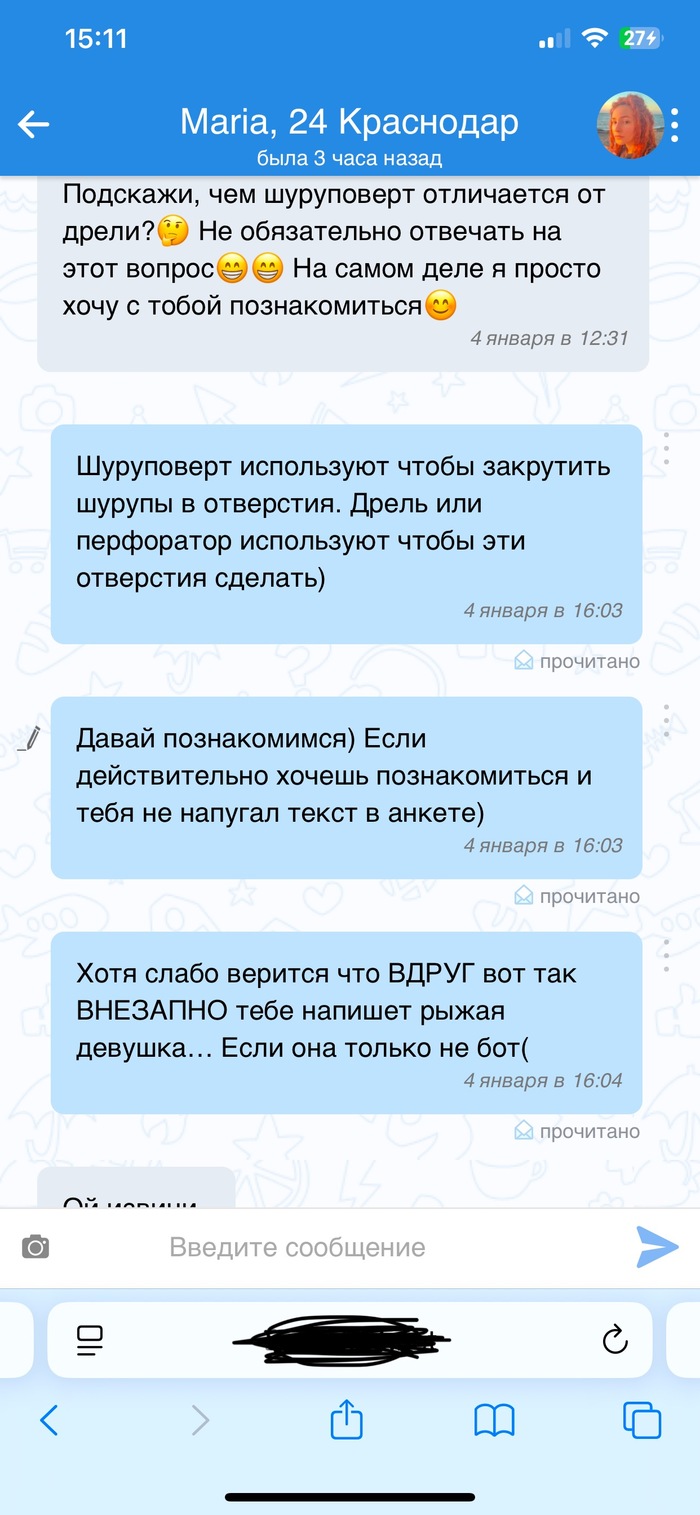Screen dimensions: 700x1515
Task: Attach a photo with the camera icon
Action: (36, 1247)
